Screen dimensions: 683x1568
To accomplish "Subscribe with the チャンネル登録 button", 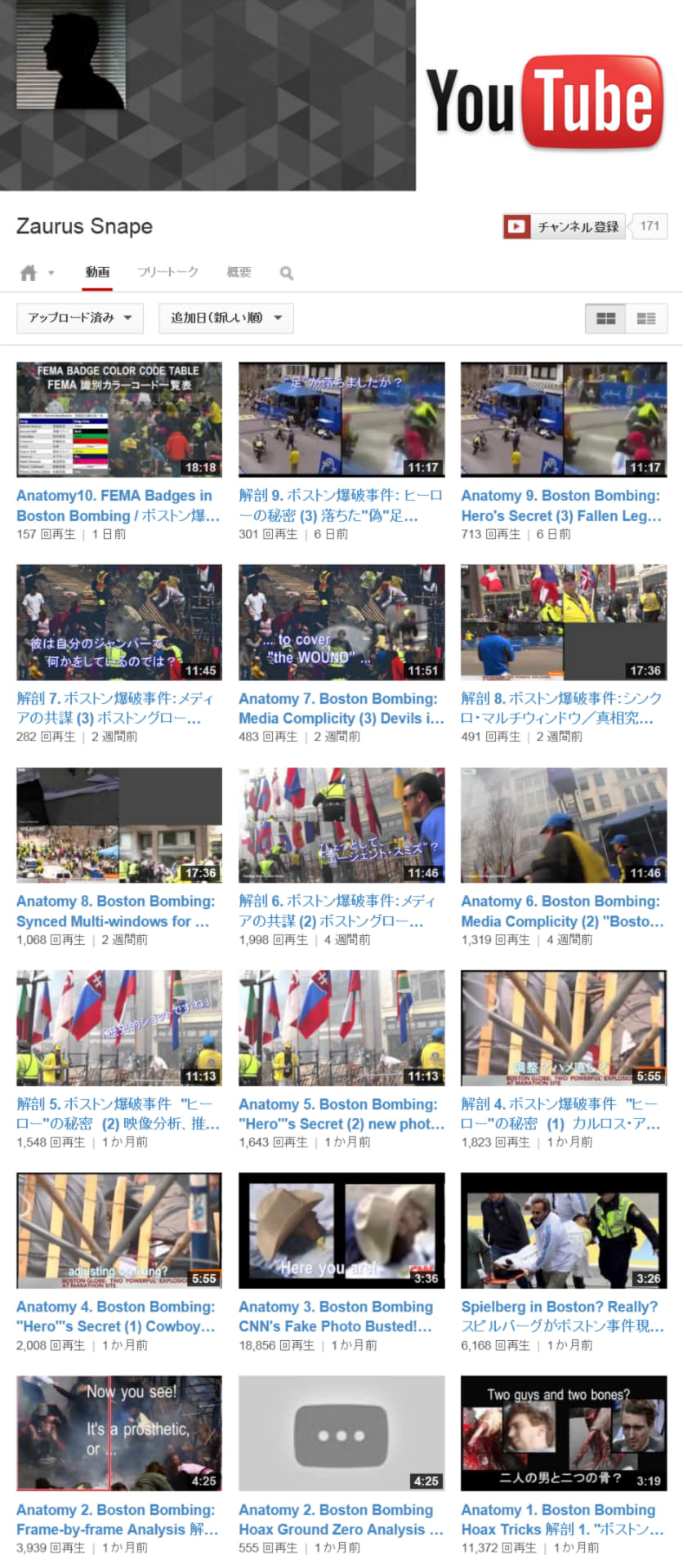I will 565,226.
